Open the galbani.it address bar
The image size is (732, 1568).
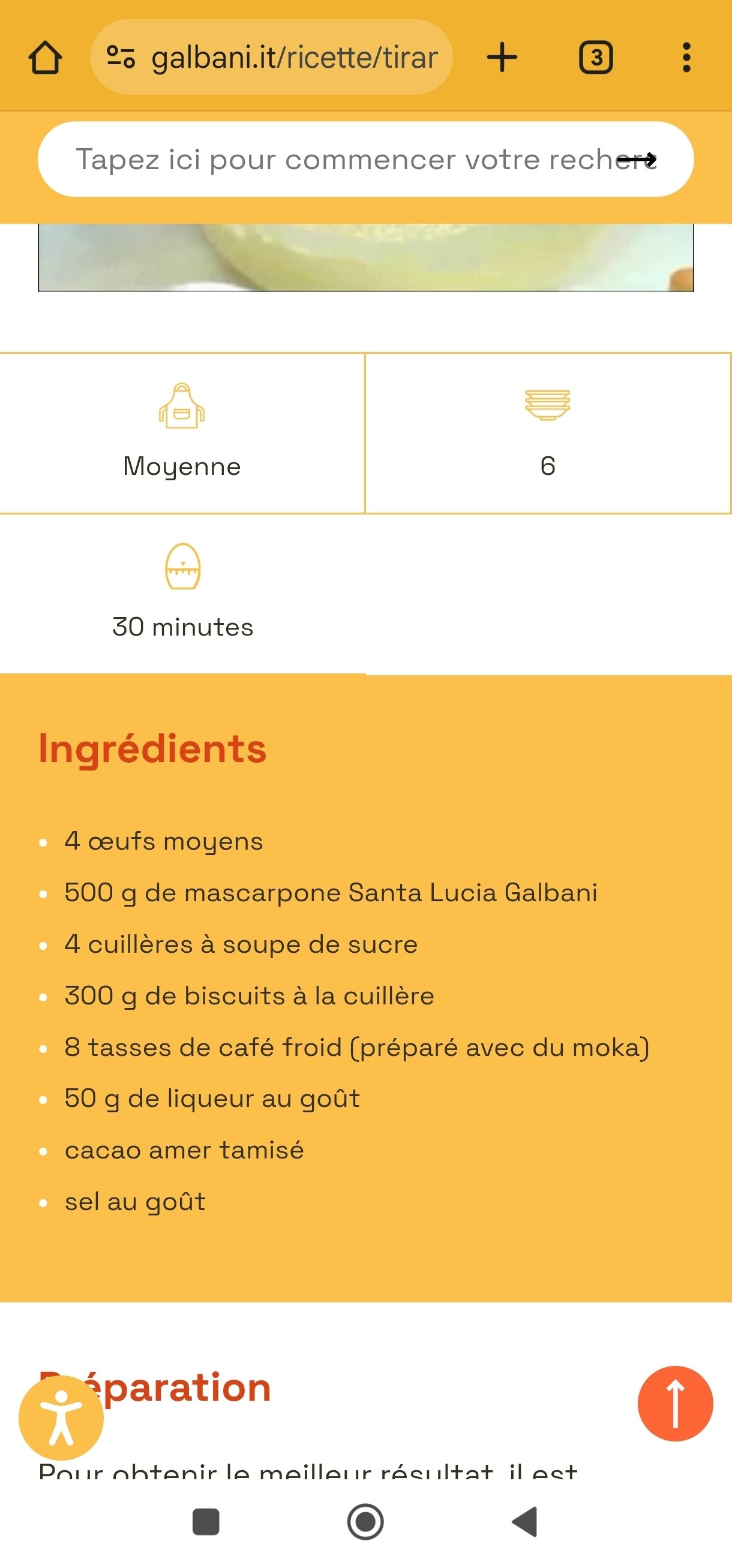click(272, 57)
